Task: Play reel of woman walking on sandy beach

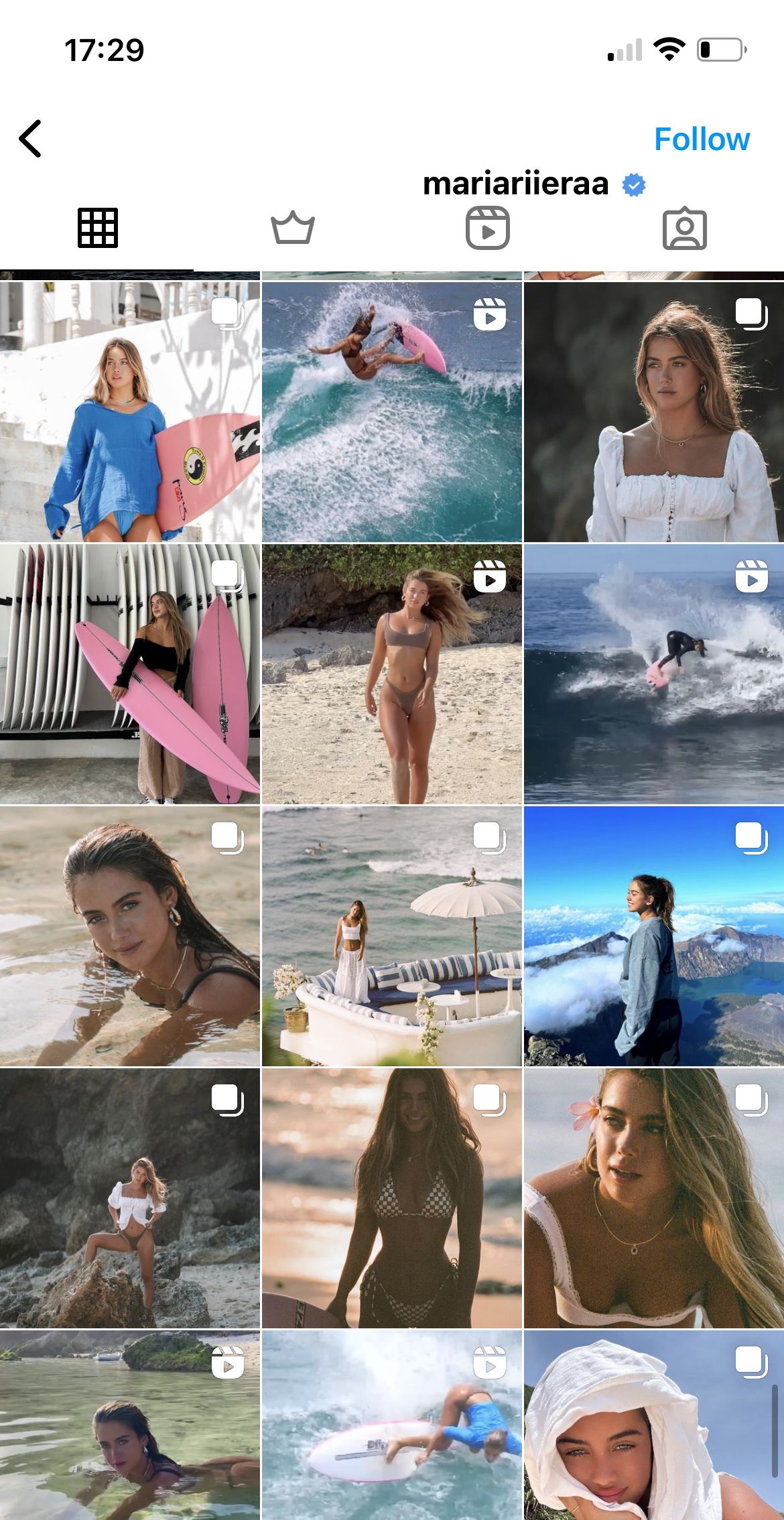Action: [392, 674]
